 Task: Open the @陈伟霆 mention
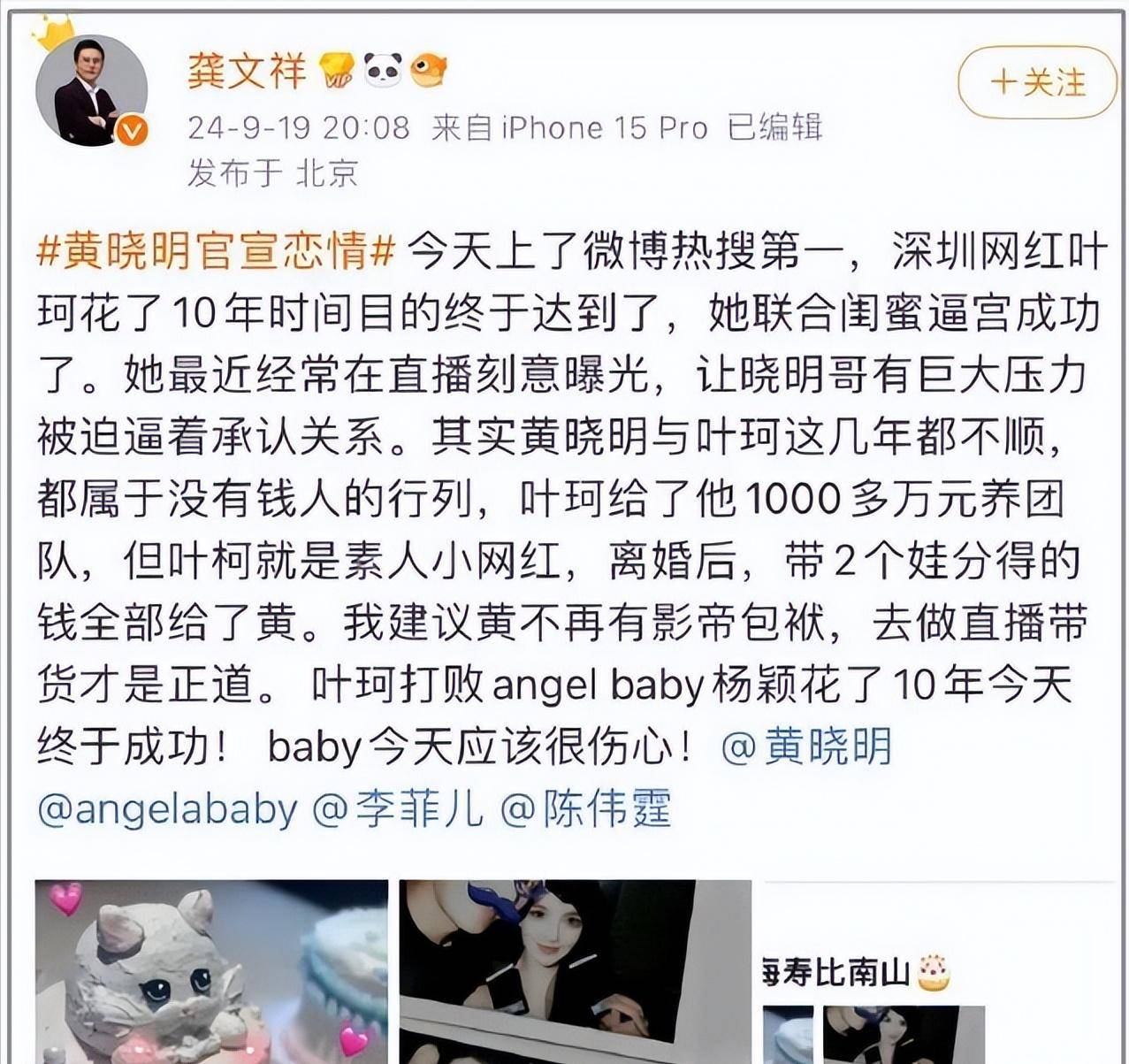[x=586, y=809]
